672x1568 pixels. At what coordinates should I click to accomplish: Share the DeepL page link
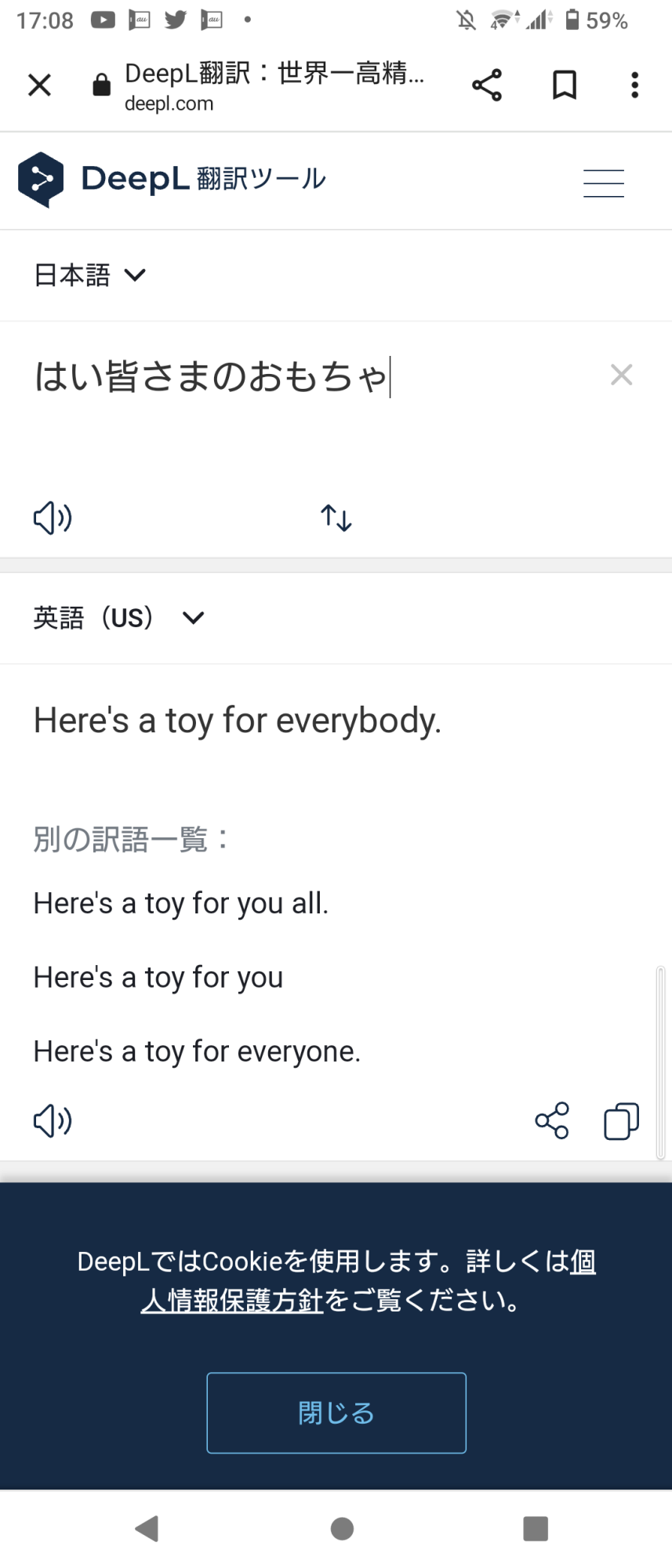[486, 85]
